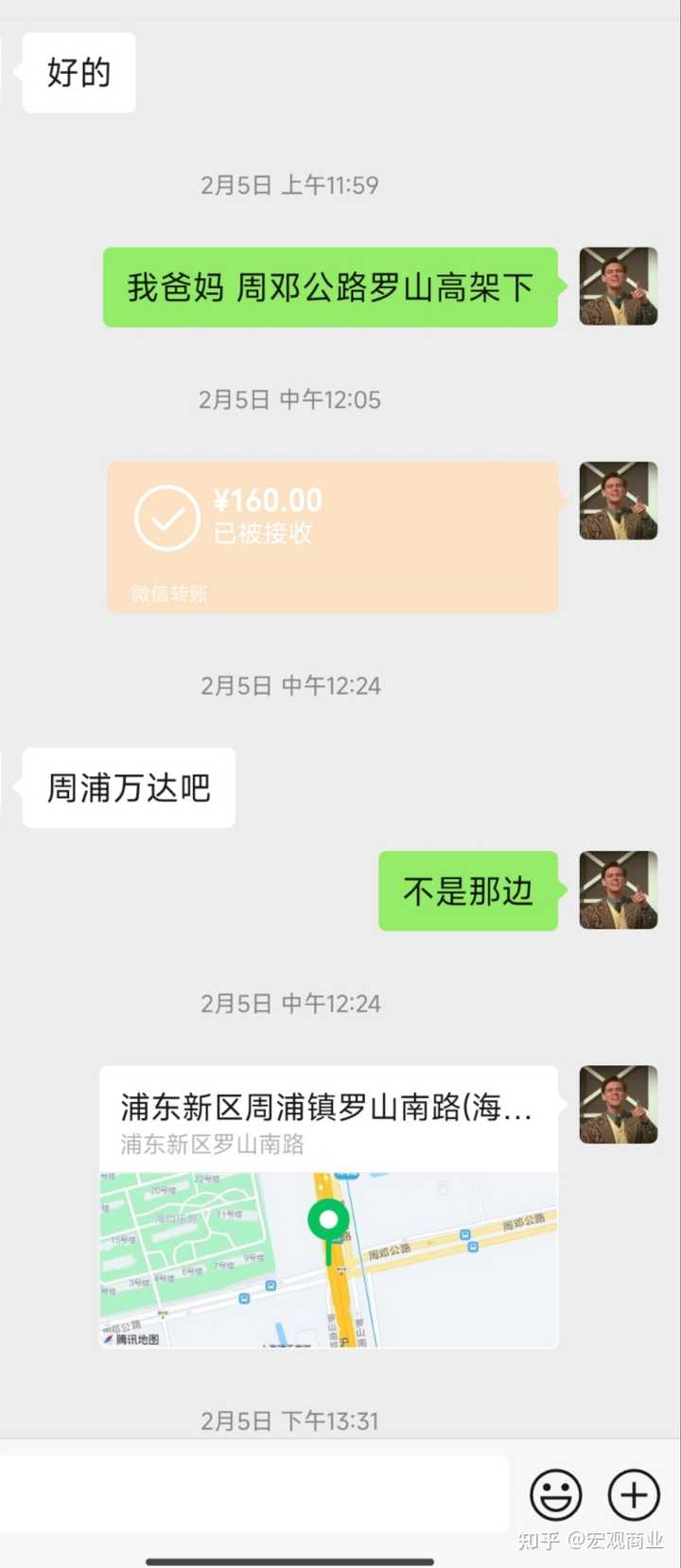Open the shared location map card
681x1568 pixels.
pyautogui.click(x=328, y=1207)
